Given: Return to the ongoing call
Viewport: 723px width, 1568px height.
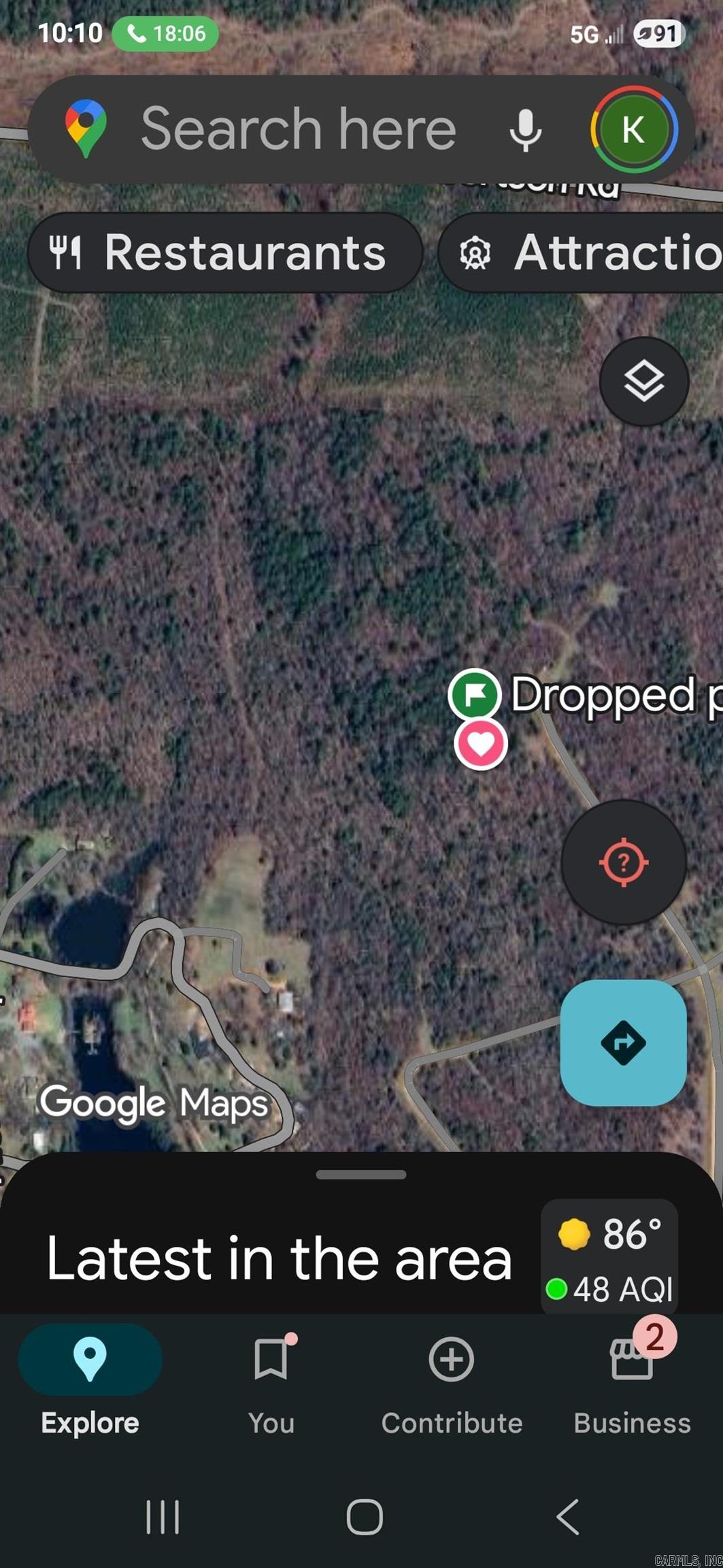Looking at the screenshot, I should click(x=165, y=33).
